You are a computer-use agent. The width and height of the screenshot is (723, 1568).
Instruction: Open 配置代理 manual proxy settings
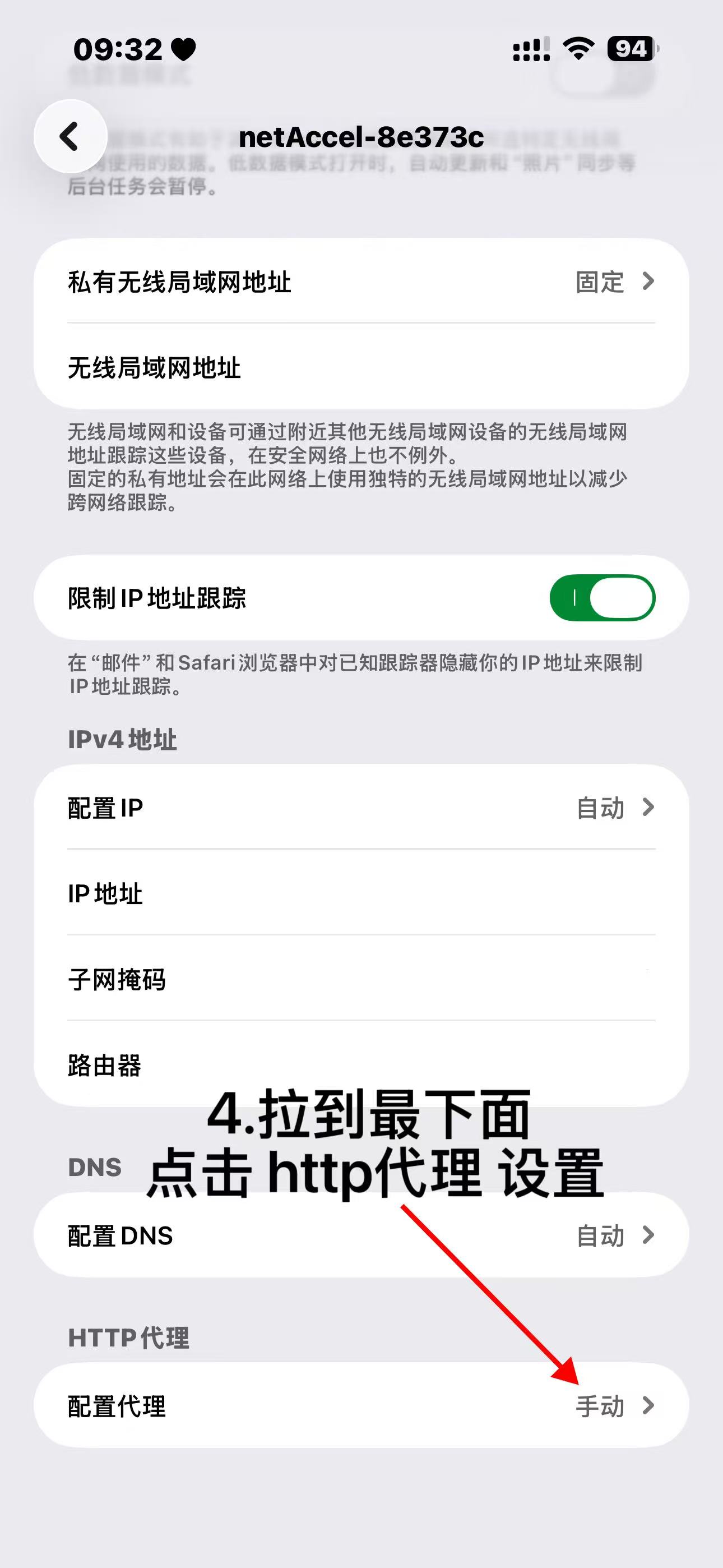[361, 1405]
